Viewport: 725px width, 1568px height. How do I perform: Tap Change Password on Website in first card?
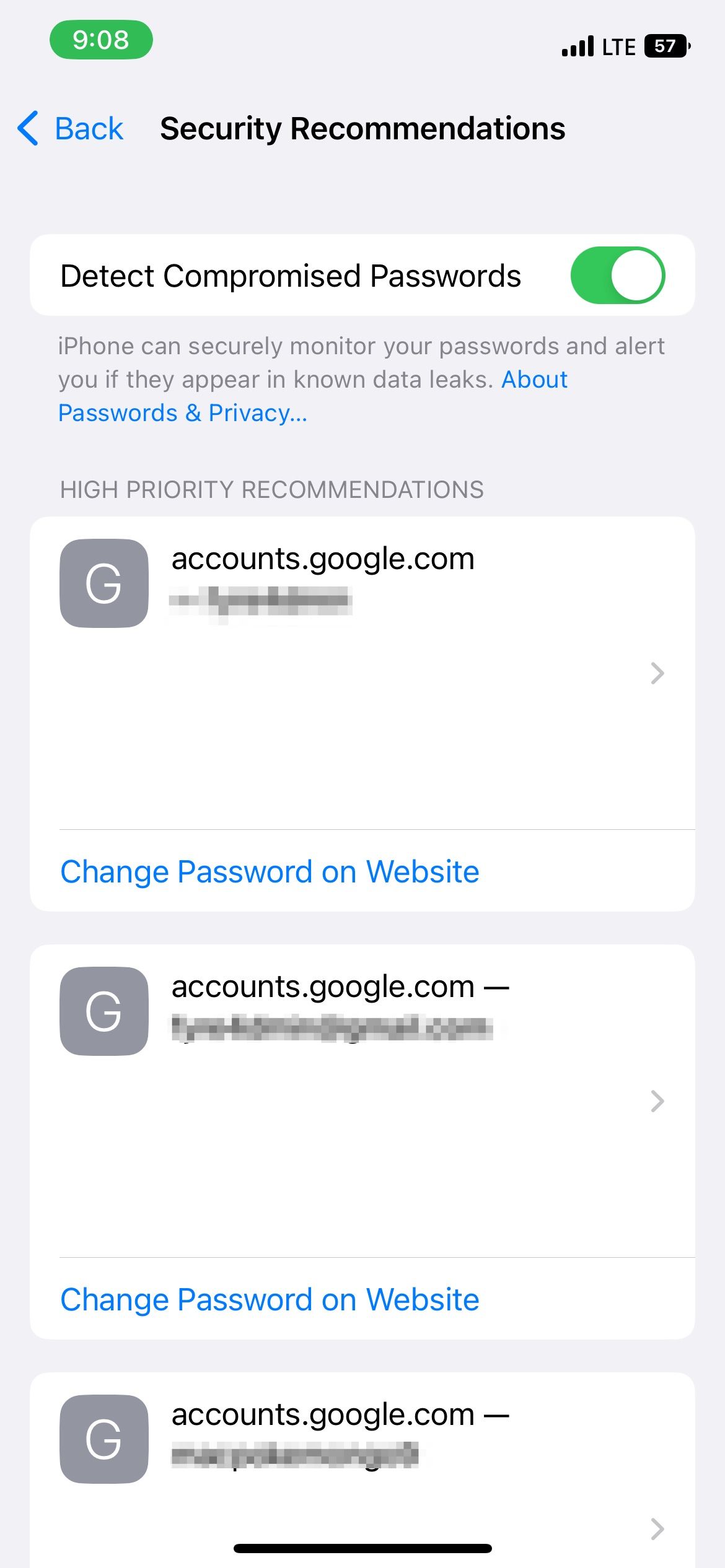coord(270,871)
